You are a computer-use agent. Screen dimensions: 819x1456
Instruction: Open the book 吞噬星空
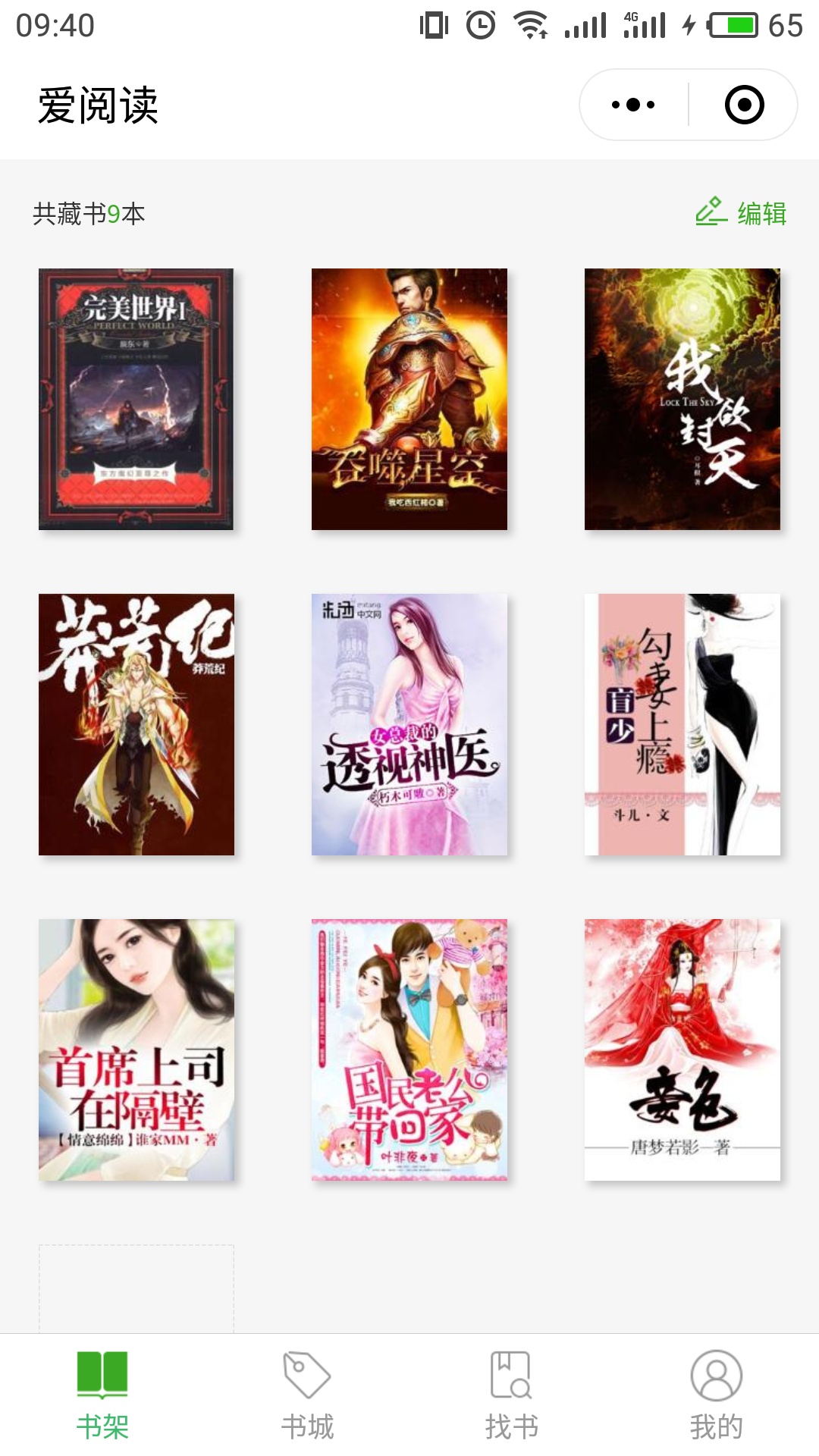[409, 399]
